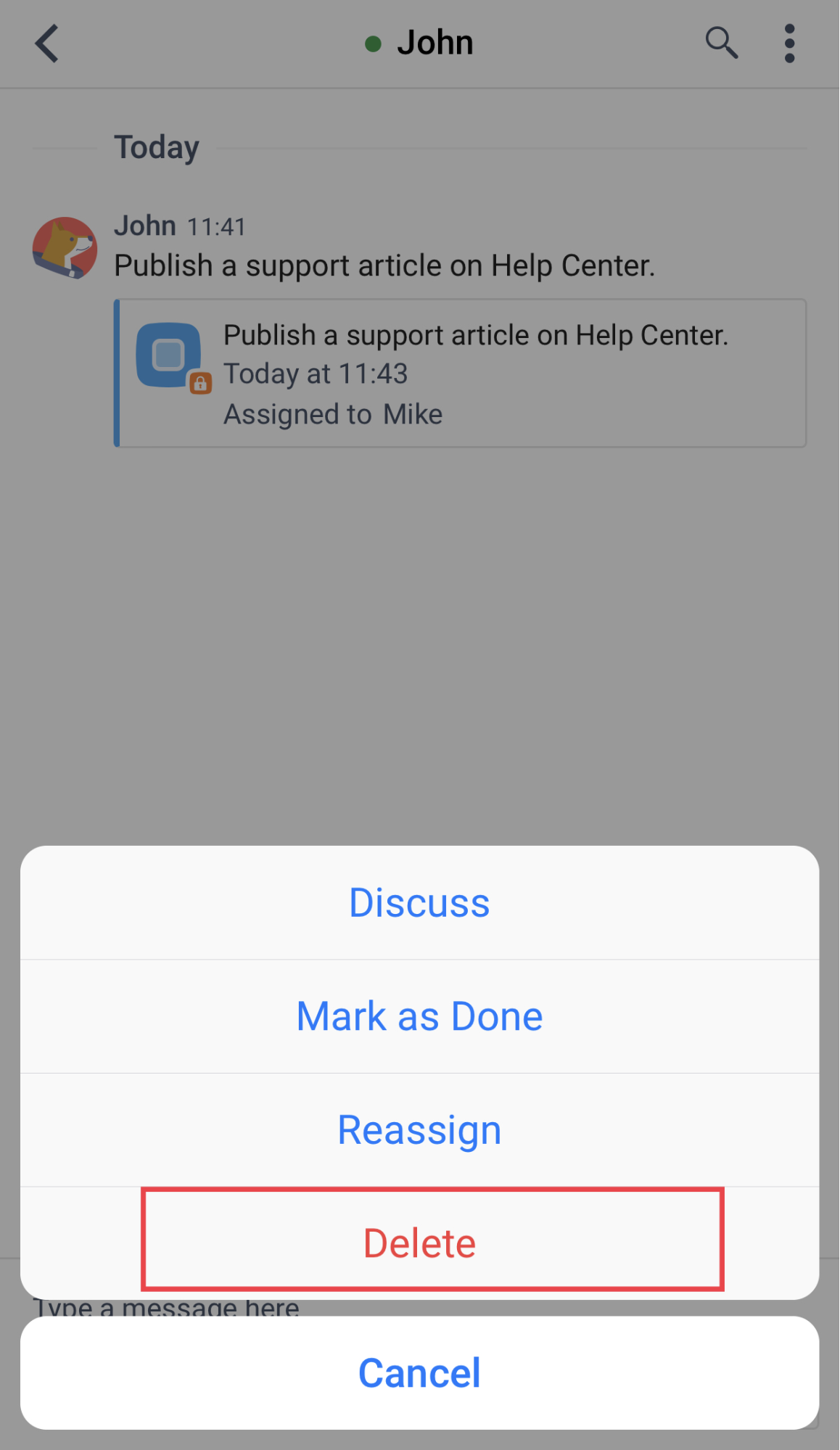
Task: Dismiss the sheet with Cancel
Action: (419, 1372)
